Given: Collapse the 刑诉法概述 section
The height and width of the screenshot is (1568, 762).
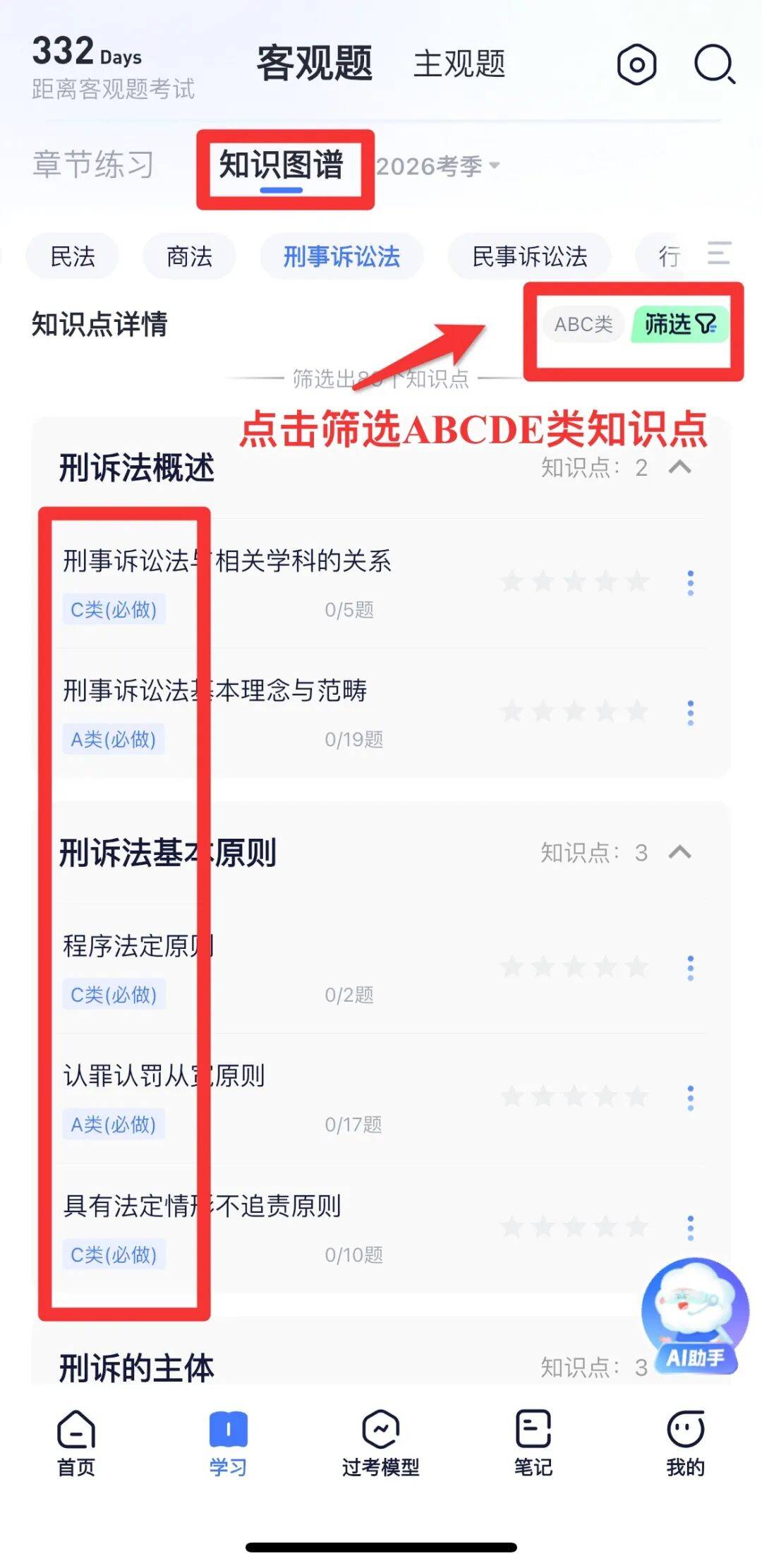Looking at the screenshot, I should pyautogui.click(x=679, y=467).
